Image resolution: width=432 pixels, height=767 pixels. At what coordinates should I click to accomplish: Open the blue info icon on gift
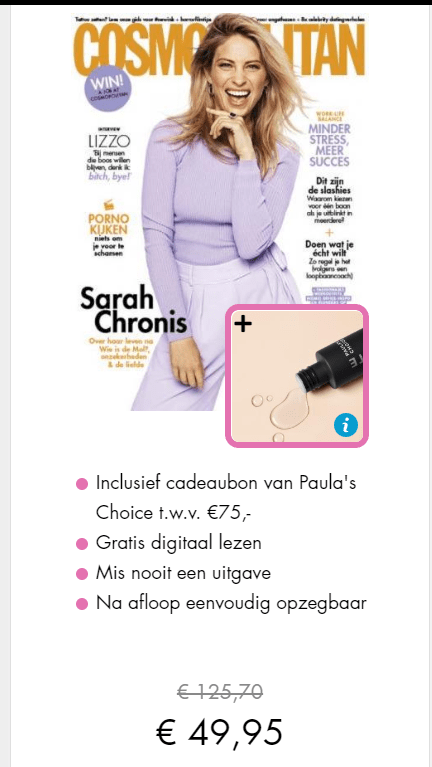tap(346, 426)
